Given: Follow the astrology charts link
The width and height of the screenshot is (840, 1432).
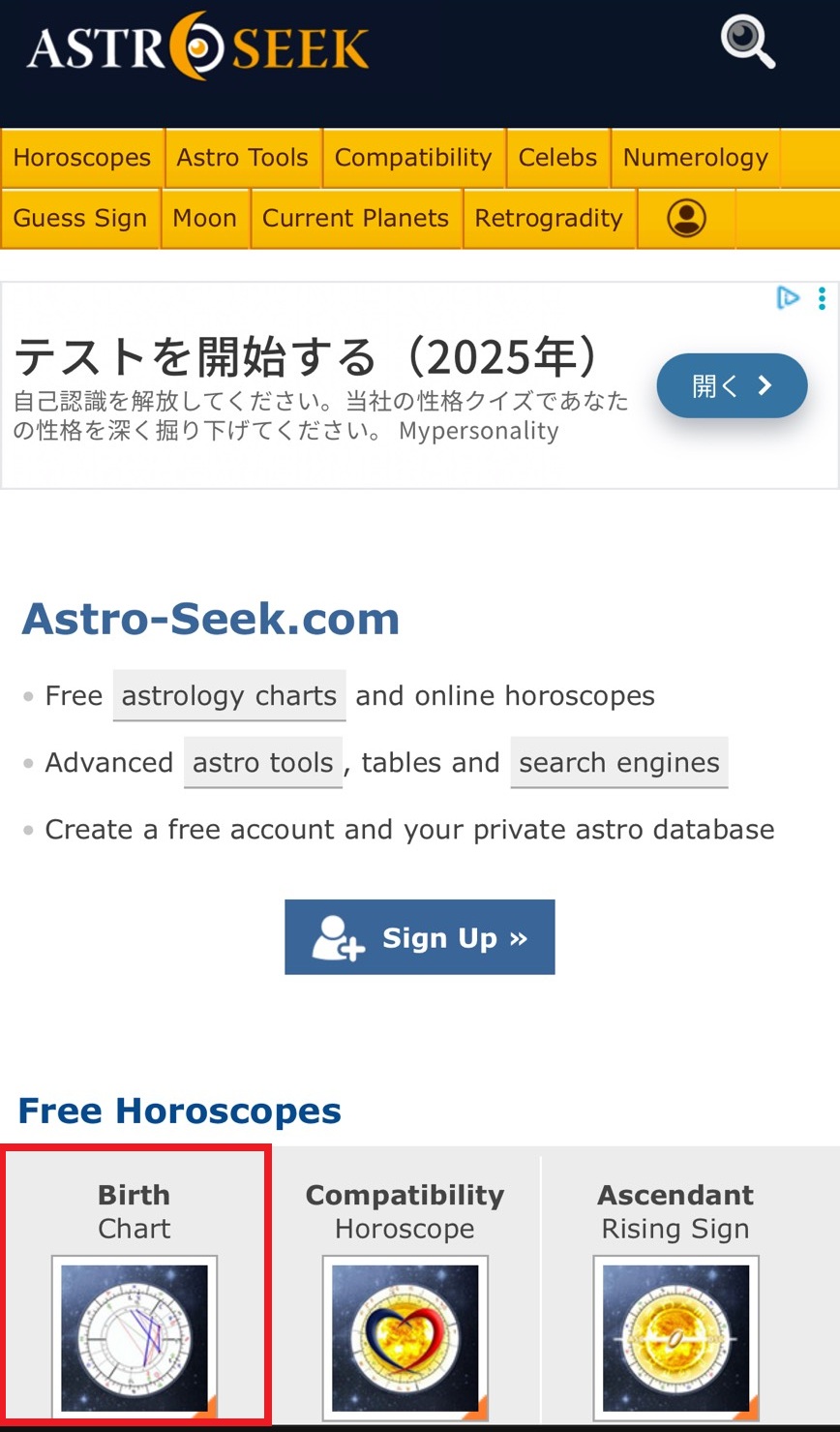Looking at the screenshot, I should 229,696.
